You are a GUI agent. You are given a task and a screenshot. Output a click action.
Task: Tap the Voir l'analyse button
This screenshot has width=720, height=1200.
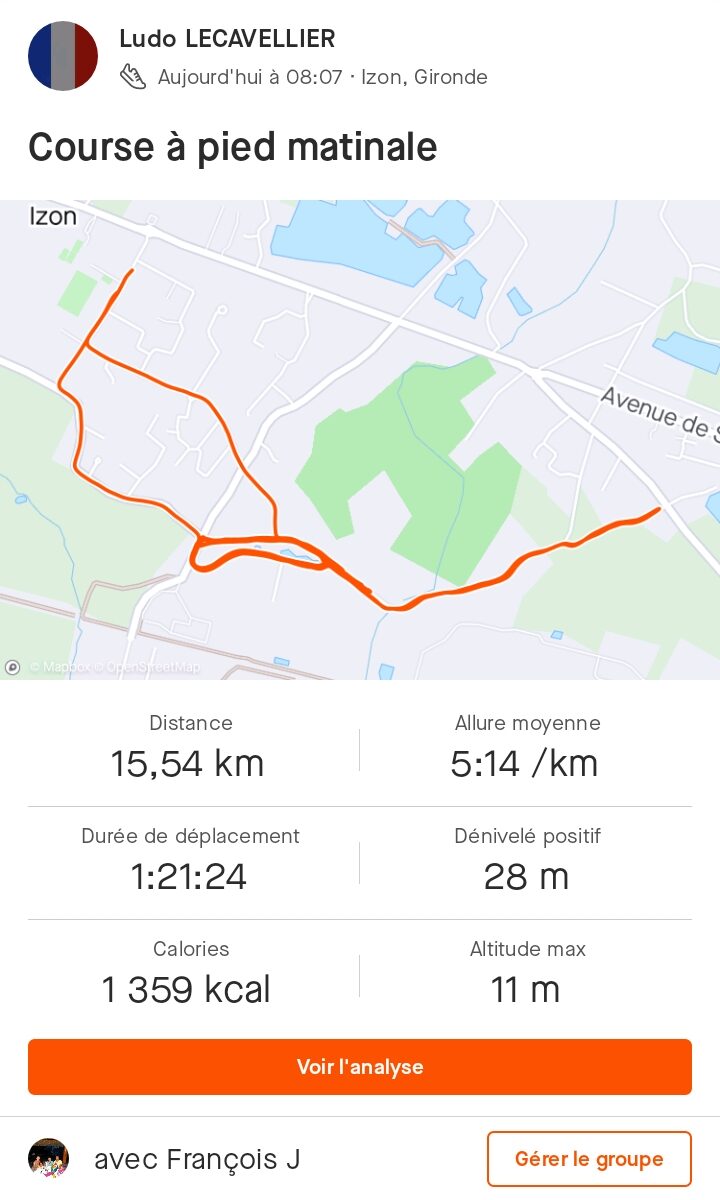360,1067
